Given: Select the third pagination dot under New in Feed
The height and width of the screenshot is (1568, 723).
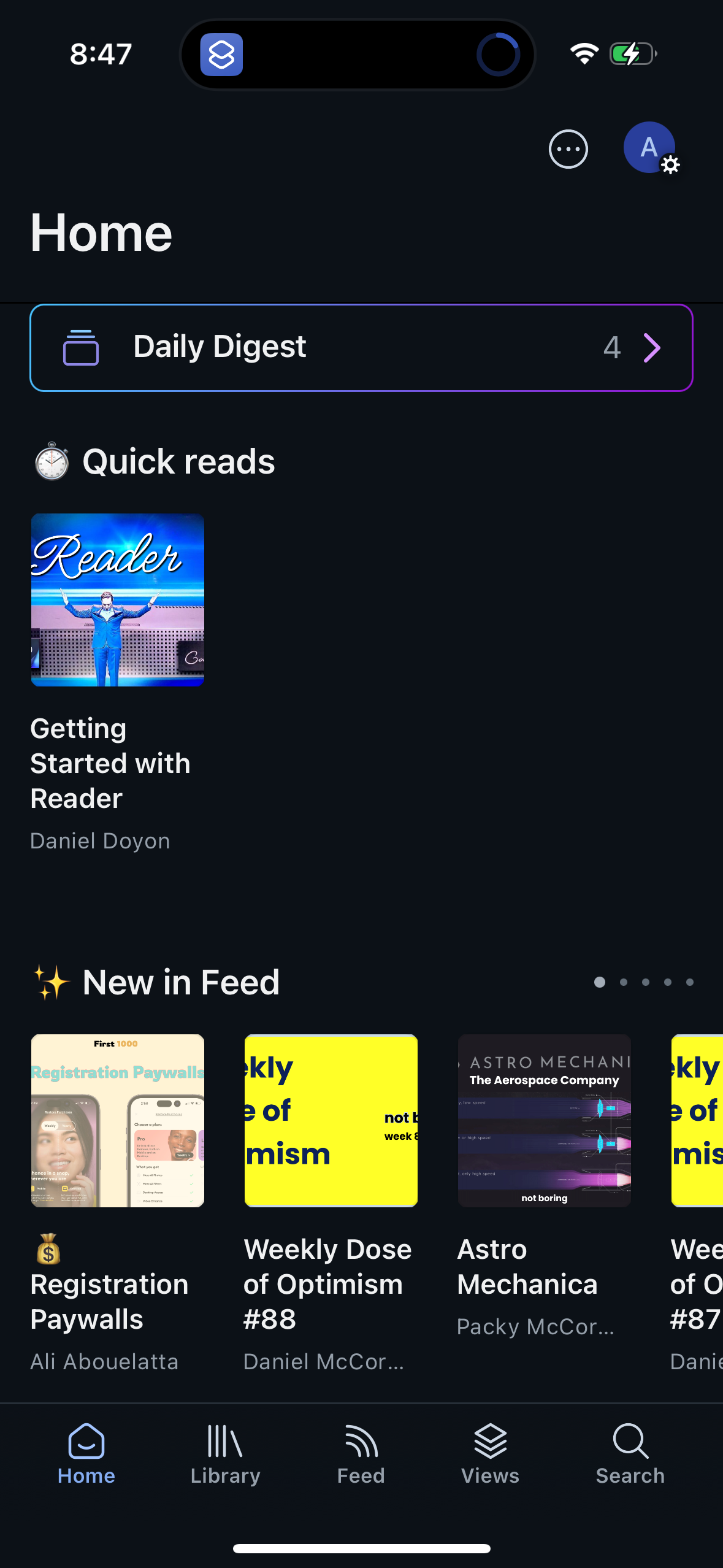Looking at the screenshot, I should click(x=645, y=982).
